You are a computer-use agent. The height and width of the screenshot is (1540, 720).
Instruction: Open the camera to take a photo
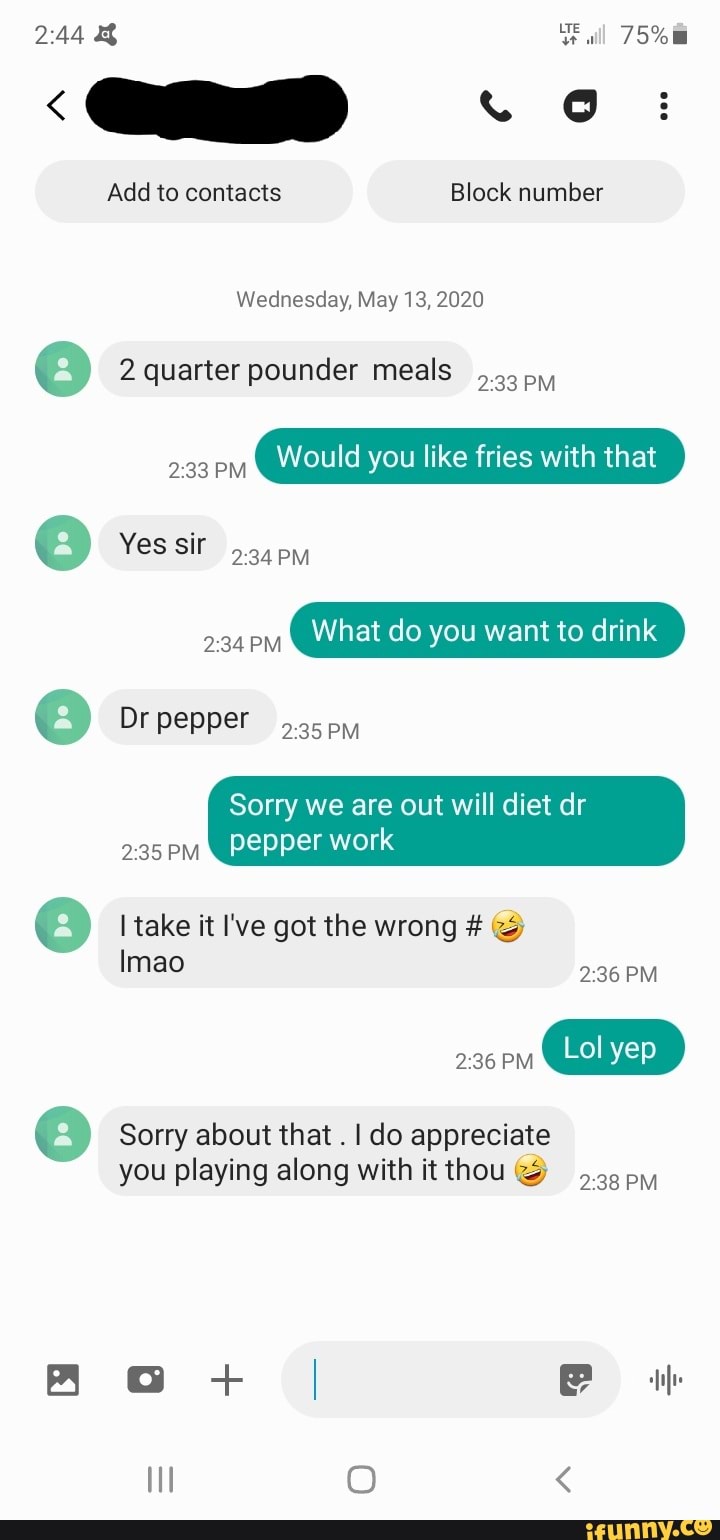pyautogui.click(x=146, y=1379)
